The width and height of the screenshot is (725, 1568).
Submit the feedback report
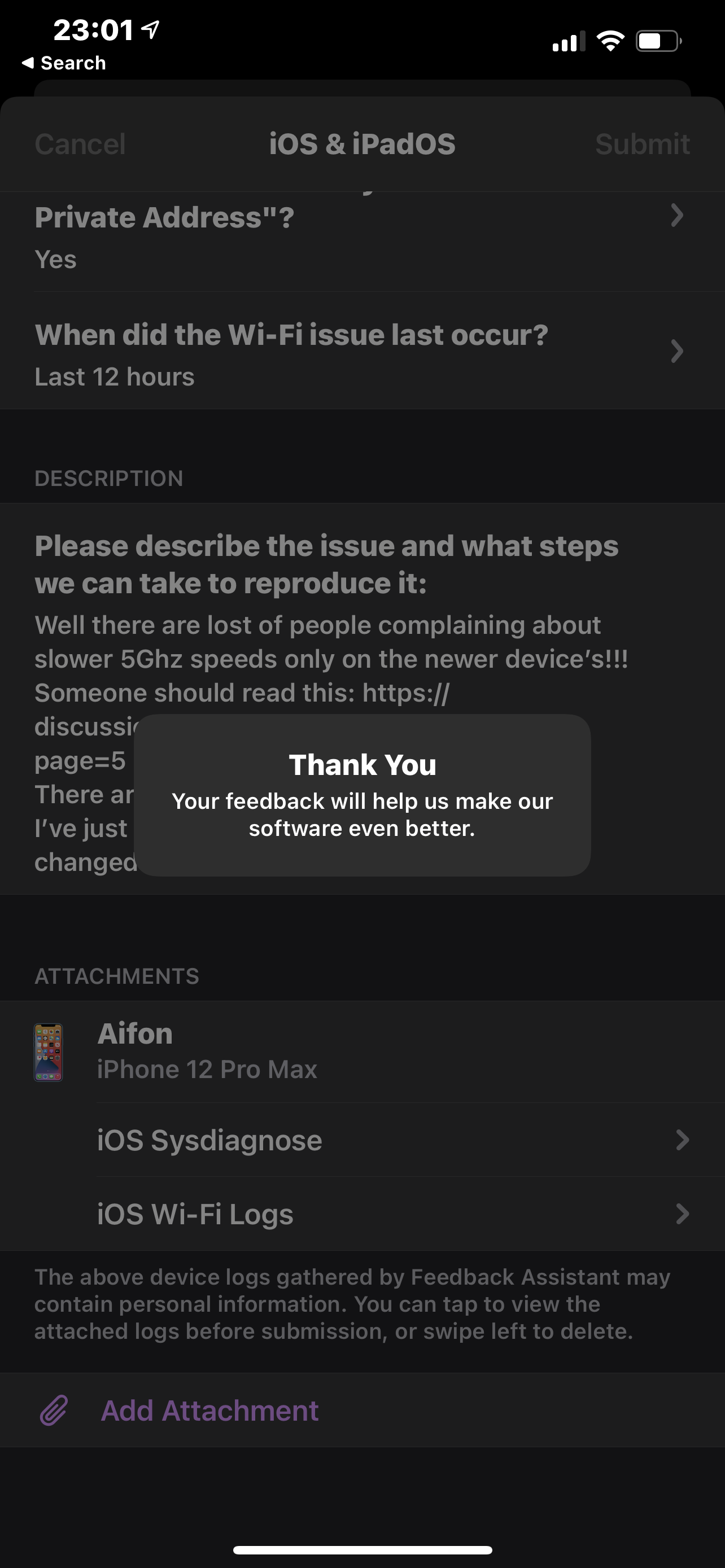pos(641,144)
